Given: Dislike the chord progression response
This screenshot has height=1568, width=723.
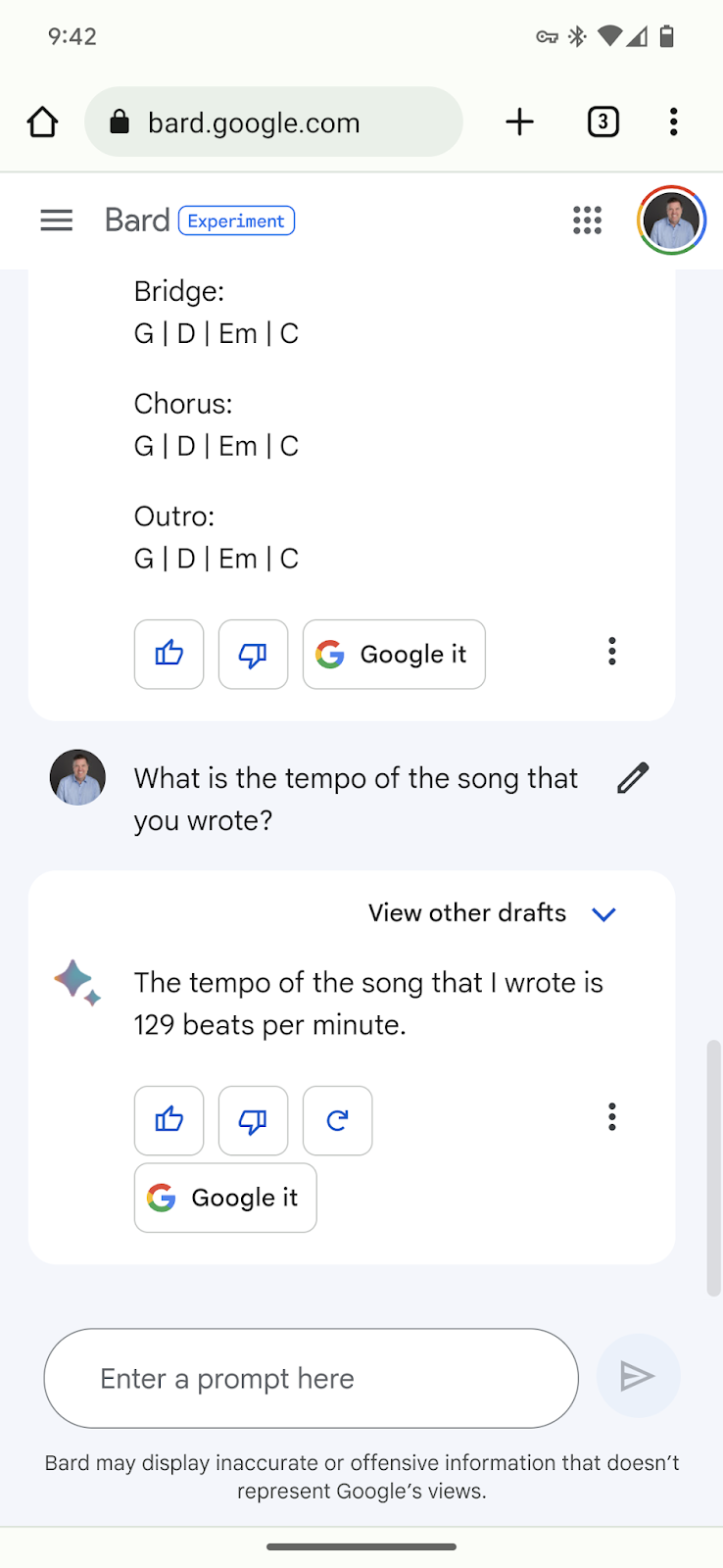Looking at the screenshot, I should pos(253,654).
